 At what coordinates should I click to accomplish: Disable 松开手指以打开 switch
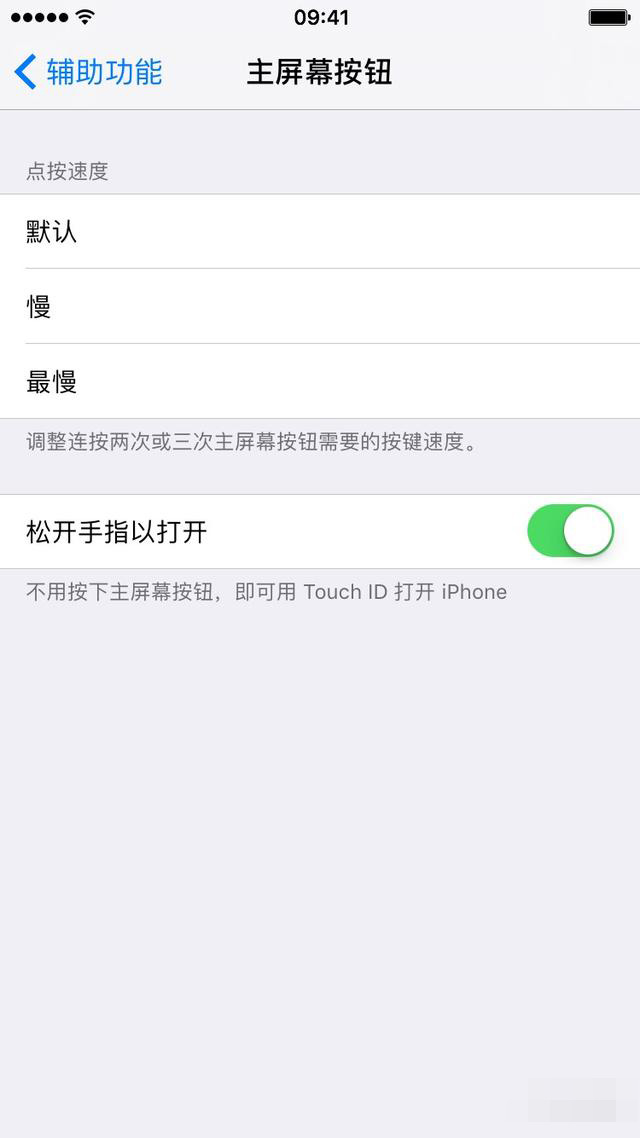pos(570,531)
